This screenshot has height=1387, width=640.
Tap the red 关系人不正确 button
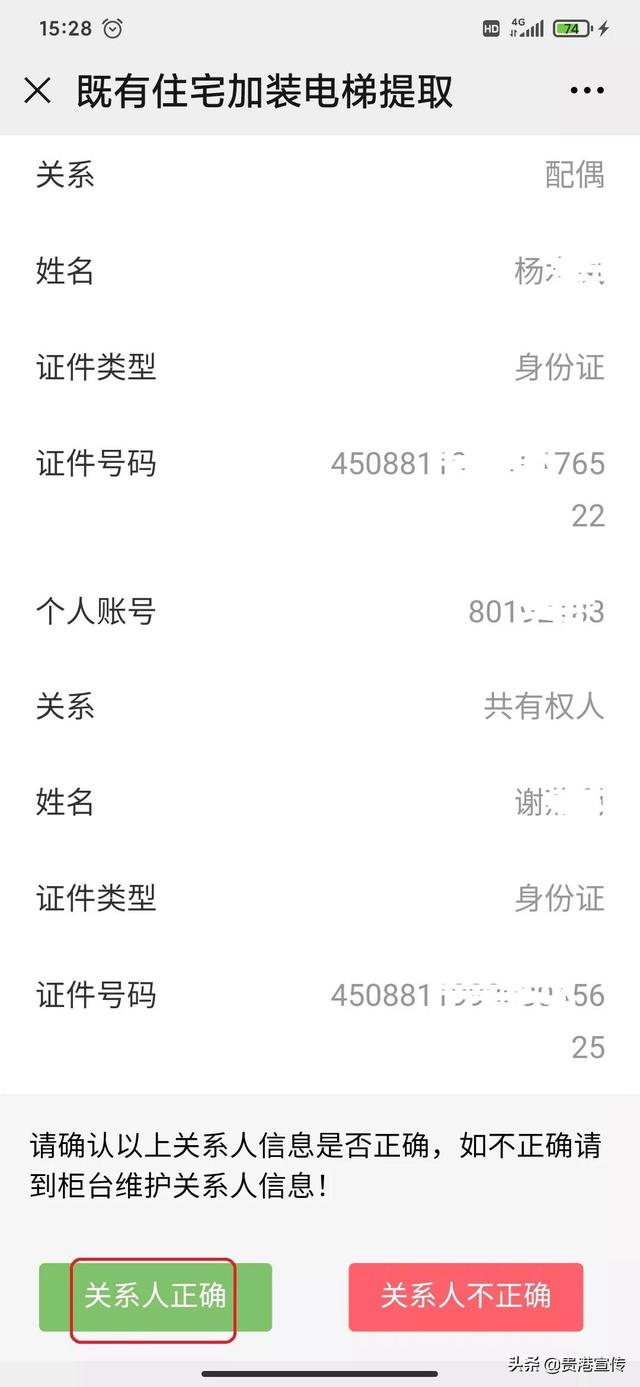point(465,1297)
